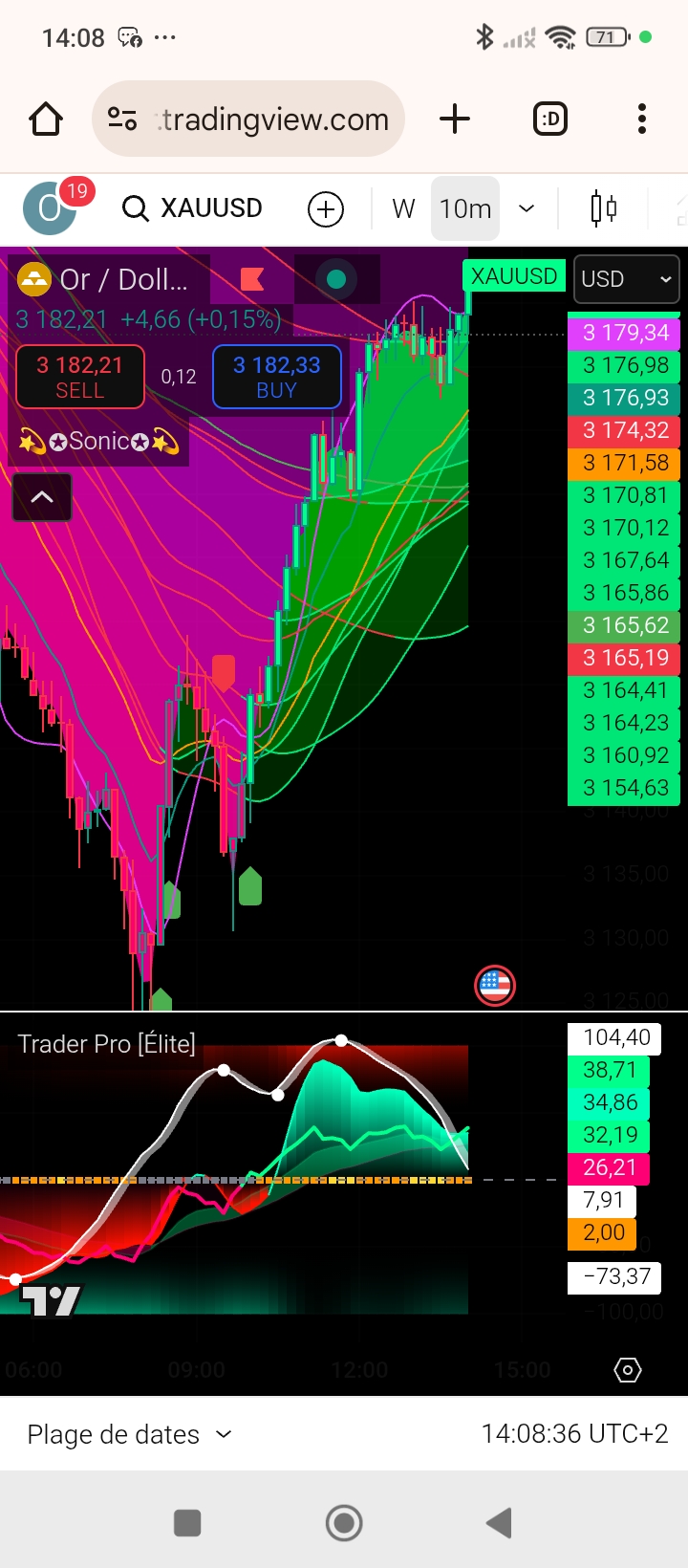Image resolution: width=688 pixels, height=1568 pixels.
Task: Open the browser overflow menu
Action: click(642, 119)
